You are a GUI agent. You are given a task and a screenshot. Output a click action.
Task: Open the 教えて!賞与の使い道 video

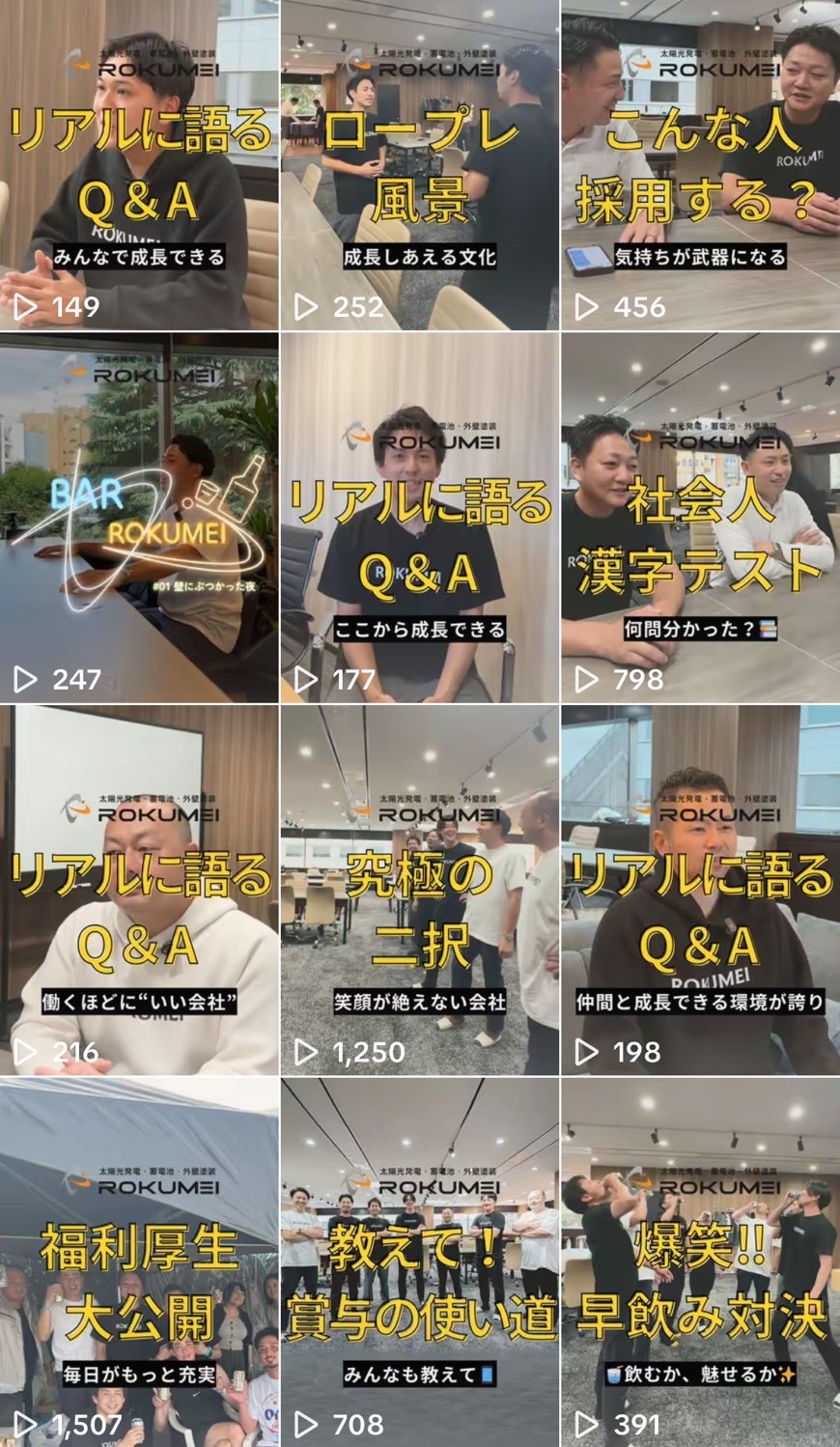click(419, 1261)
